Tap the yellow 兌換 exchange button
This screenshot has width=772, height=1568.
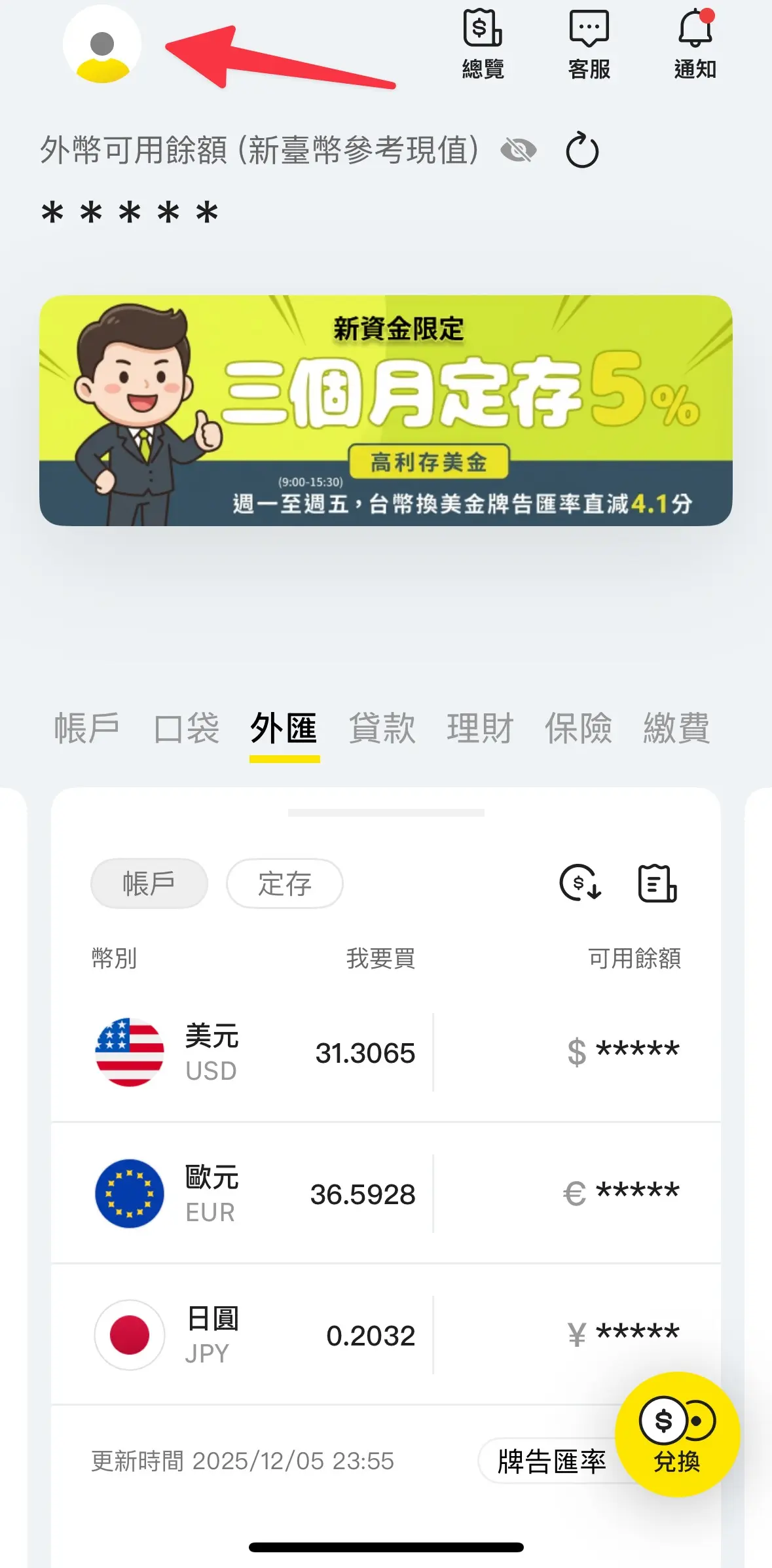coord(677,1434)
